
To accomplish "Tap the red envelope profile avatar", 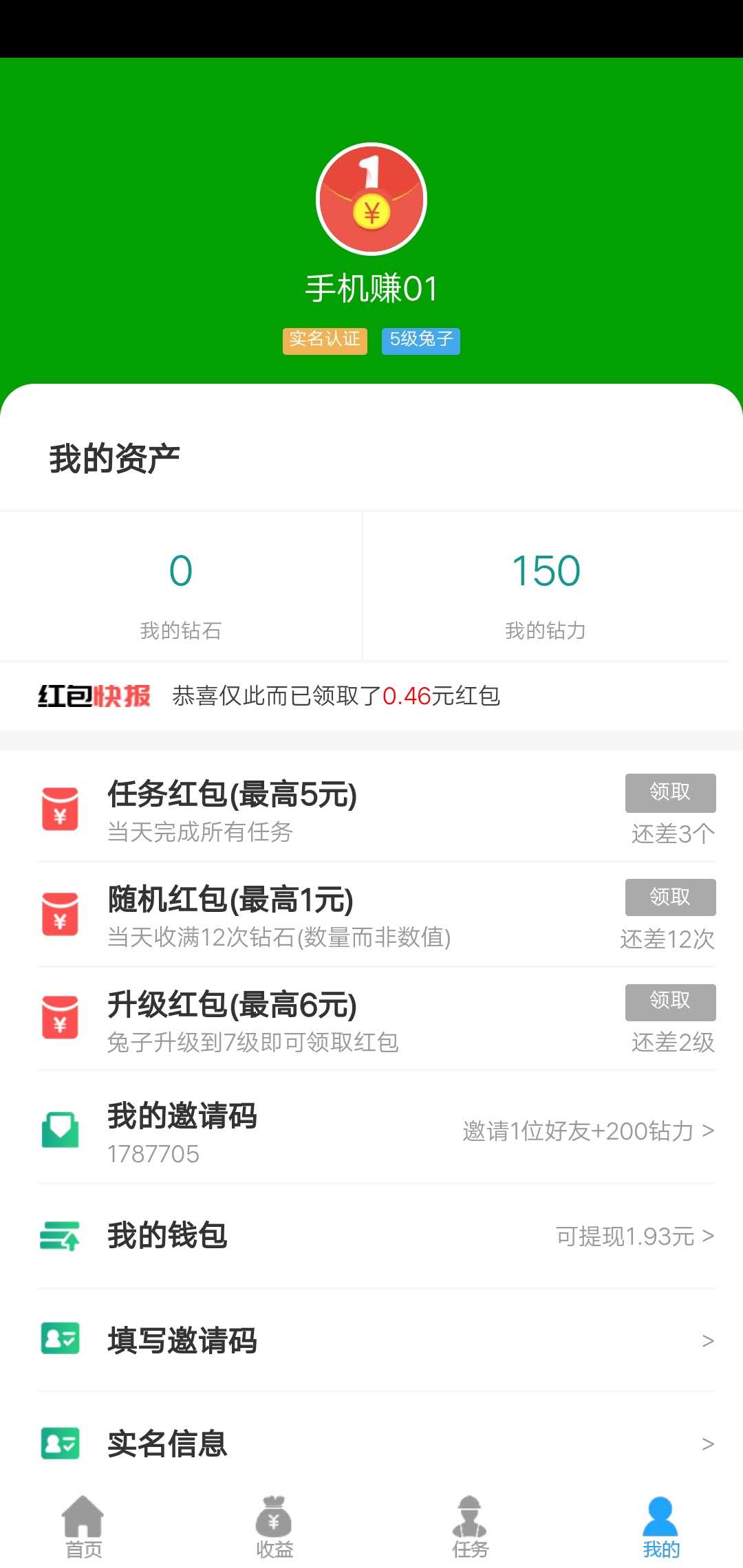I will [371, 199].
